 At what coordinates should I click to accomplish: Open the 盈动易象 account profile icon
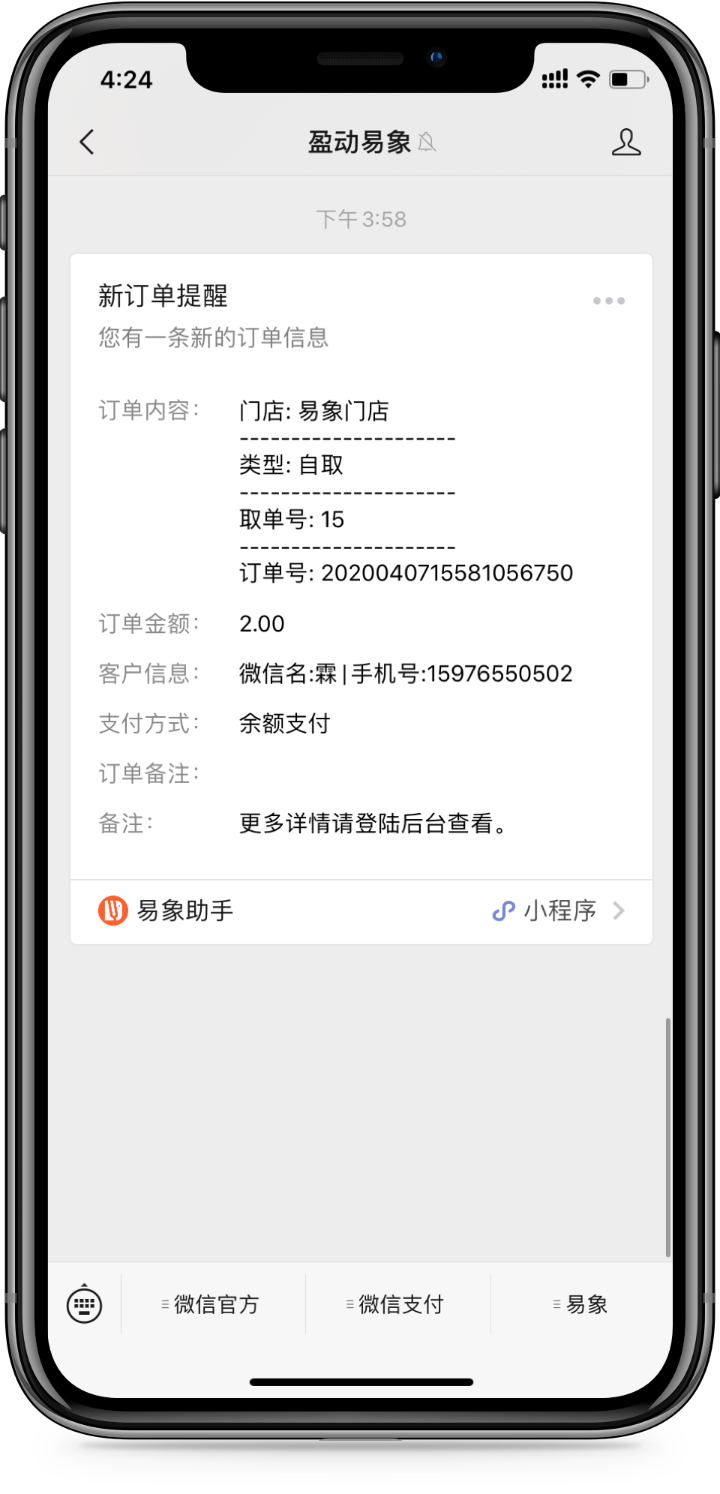(626, 142)
